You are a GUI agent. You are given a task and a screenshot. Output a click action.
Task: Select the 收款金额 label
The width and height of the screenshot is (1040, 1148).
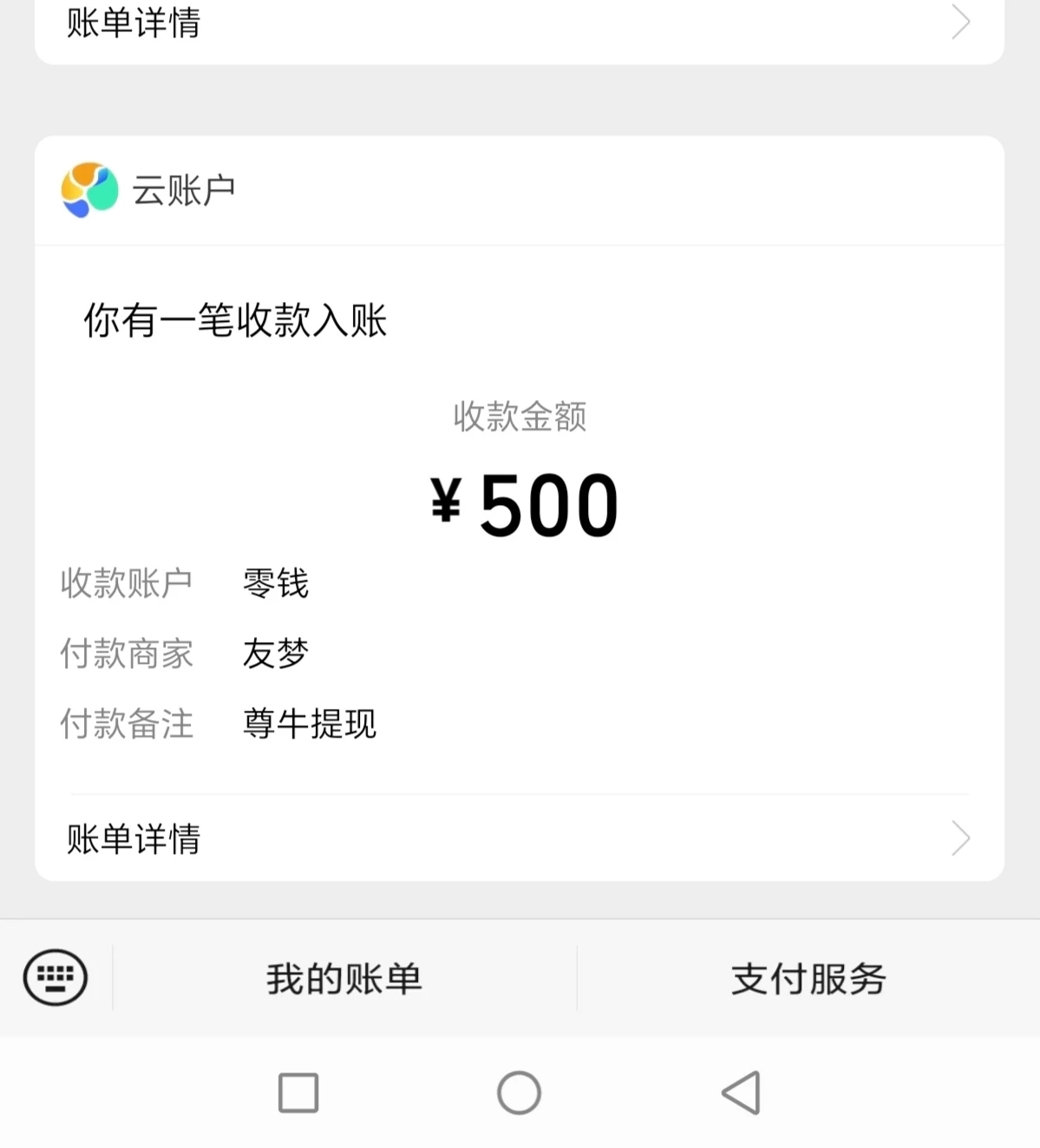[x=519, y=416]
